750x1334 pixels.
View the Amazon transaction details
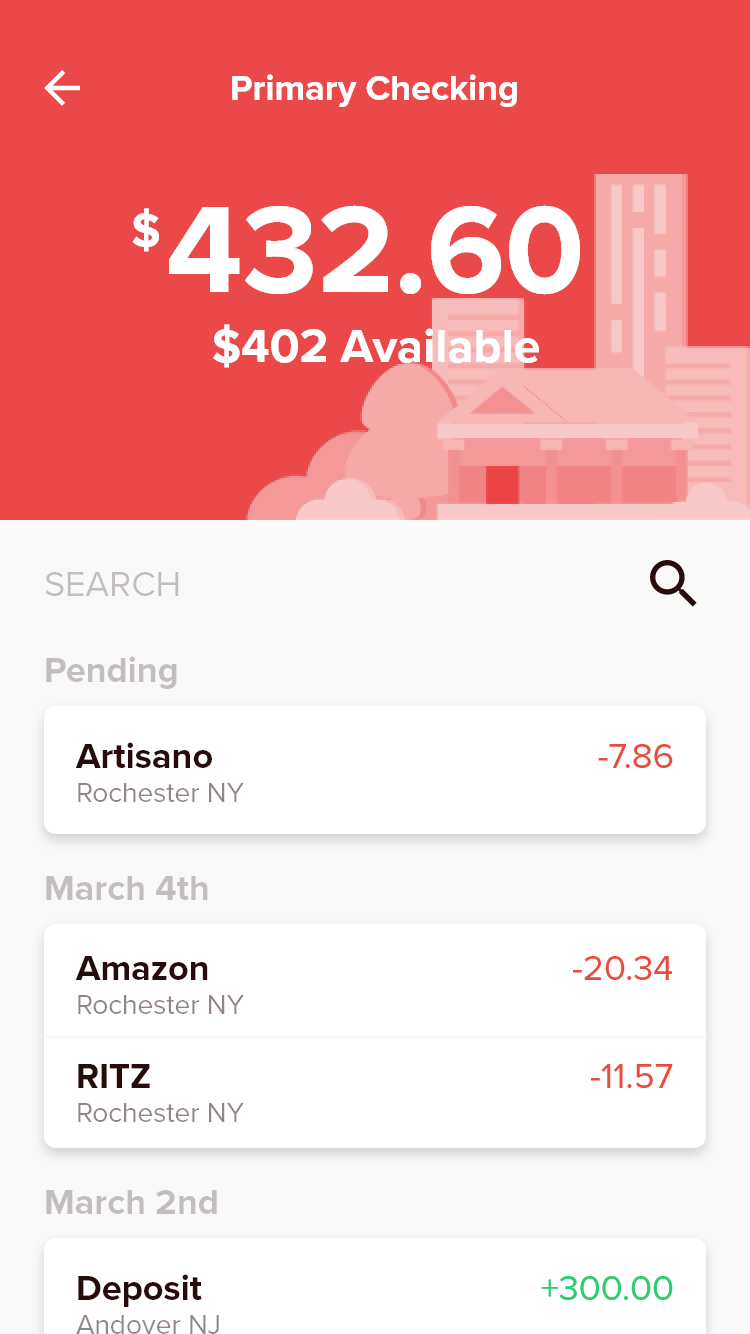coord(375,982)
